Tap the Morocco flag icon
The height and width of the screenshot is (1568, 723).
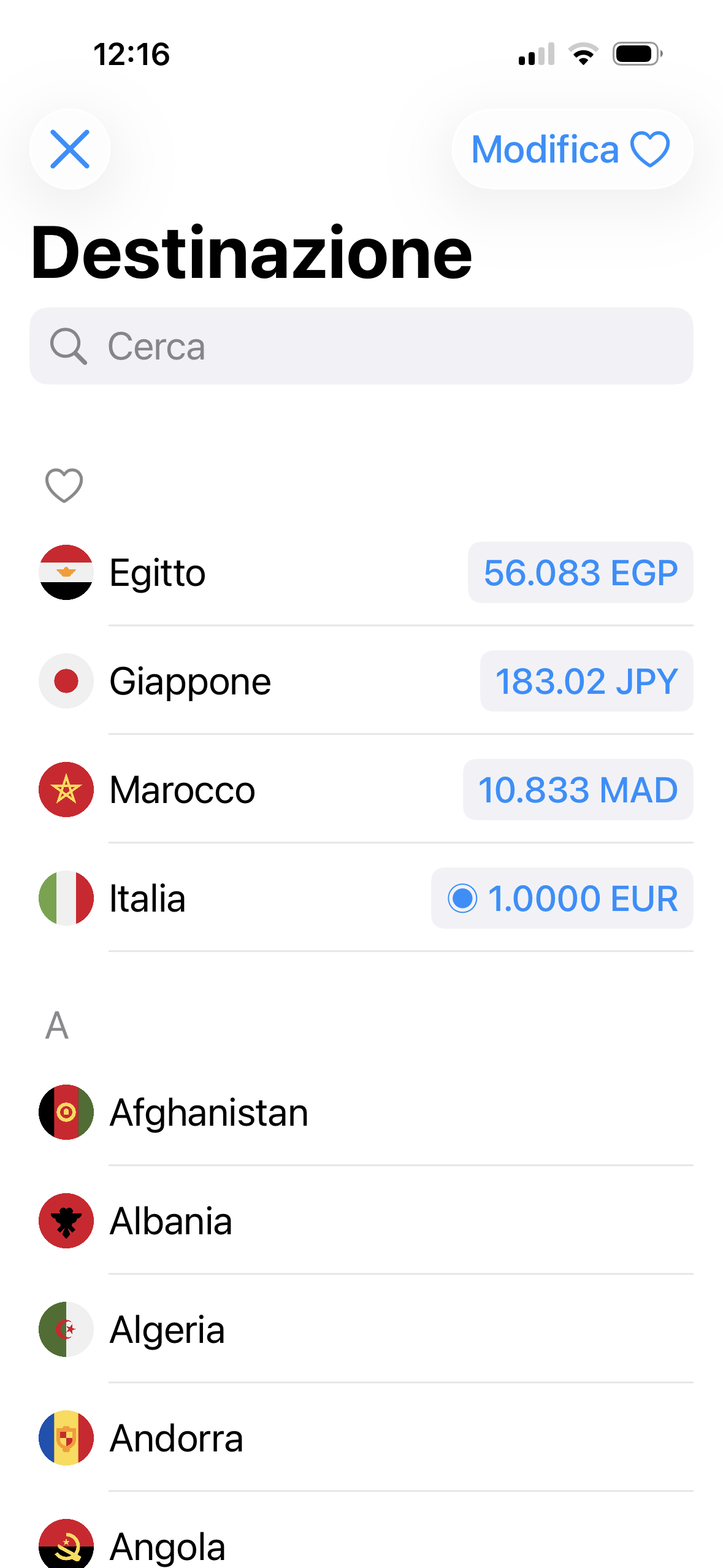point(66,790)
